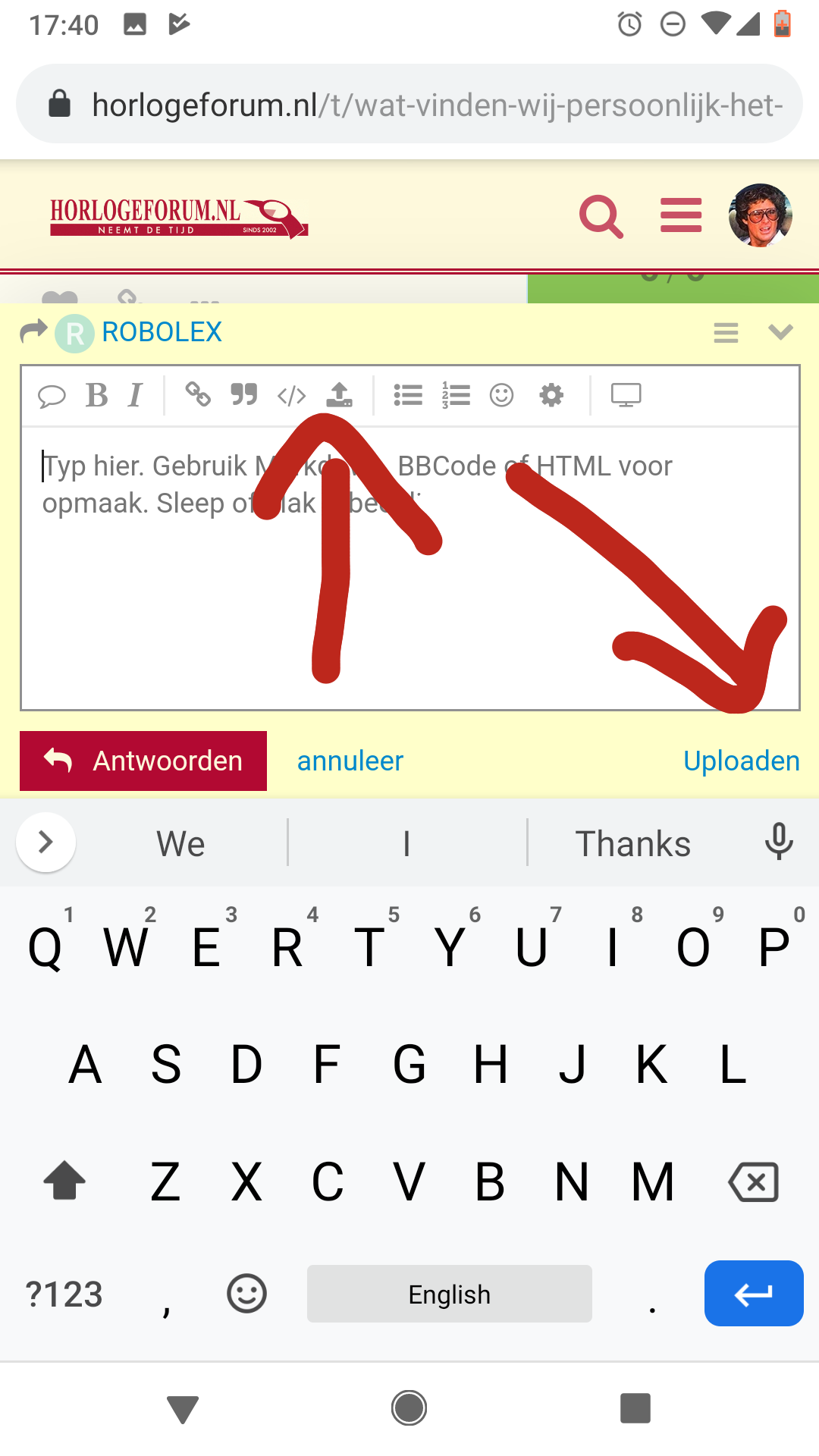The image size is (819, 1456).
Task: Tap the upload icon in editor toolbar
Action: pyautogui.click(x=339, y=395)
